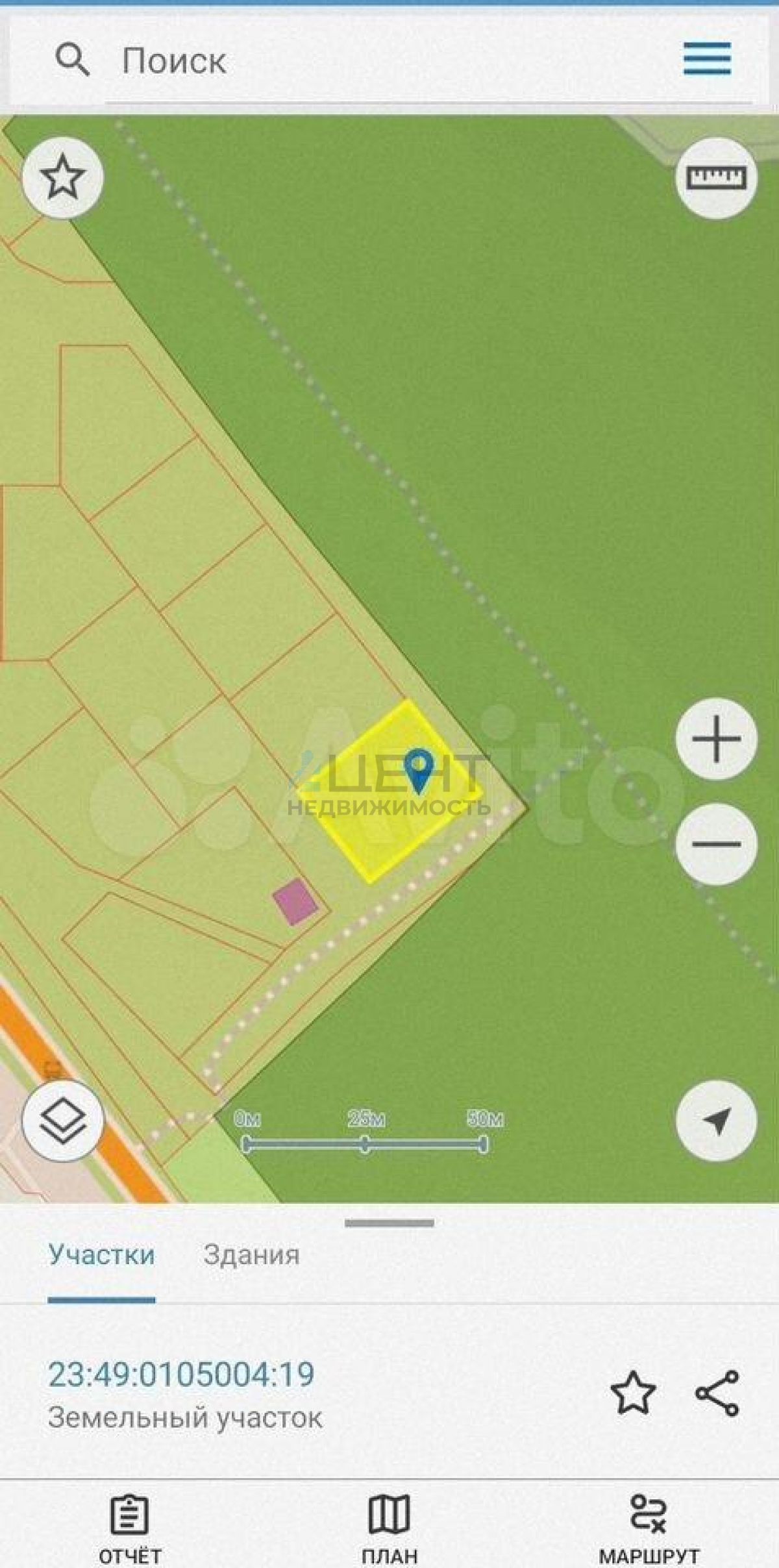The image size is (779, 1568).
Task: Activate the ruler measurement tool
Action: tap(716, 177)
